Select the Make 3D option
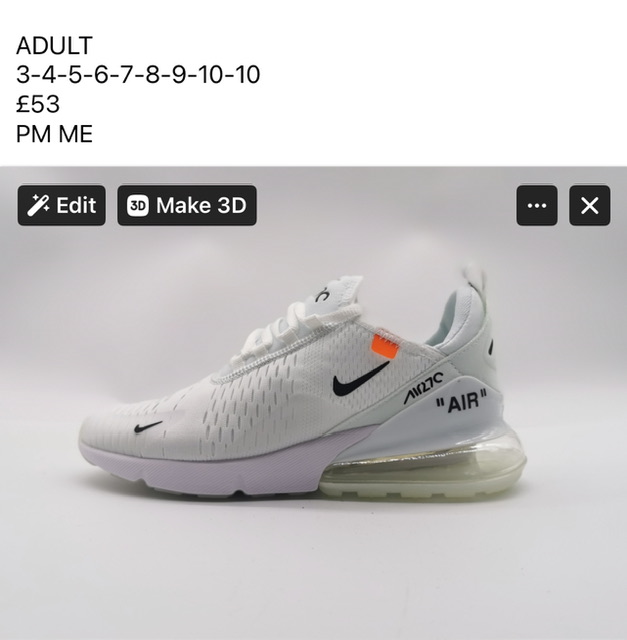 pos(187,206)
